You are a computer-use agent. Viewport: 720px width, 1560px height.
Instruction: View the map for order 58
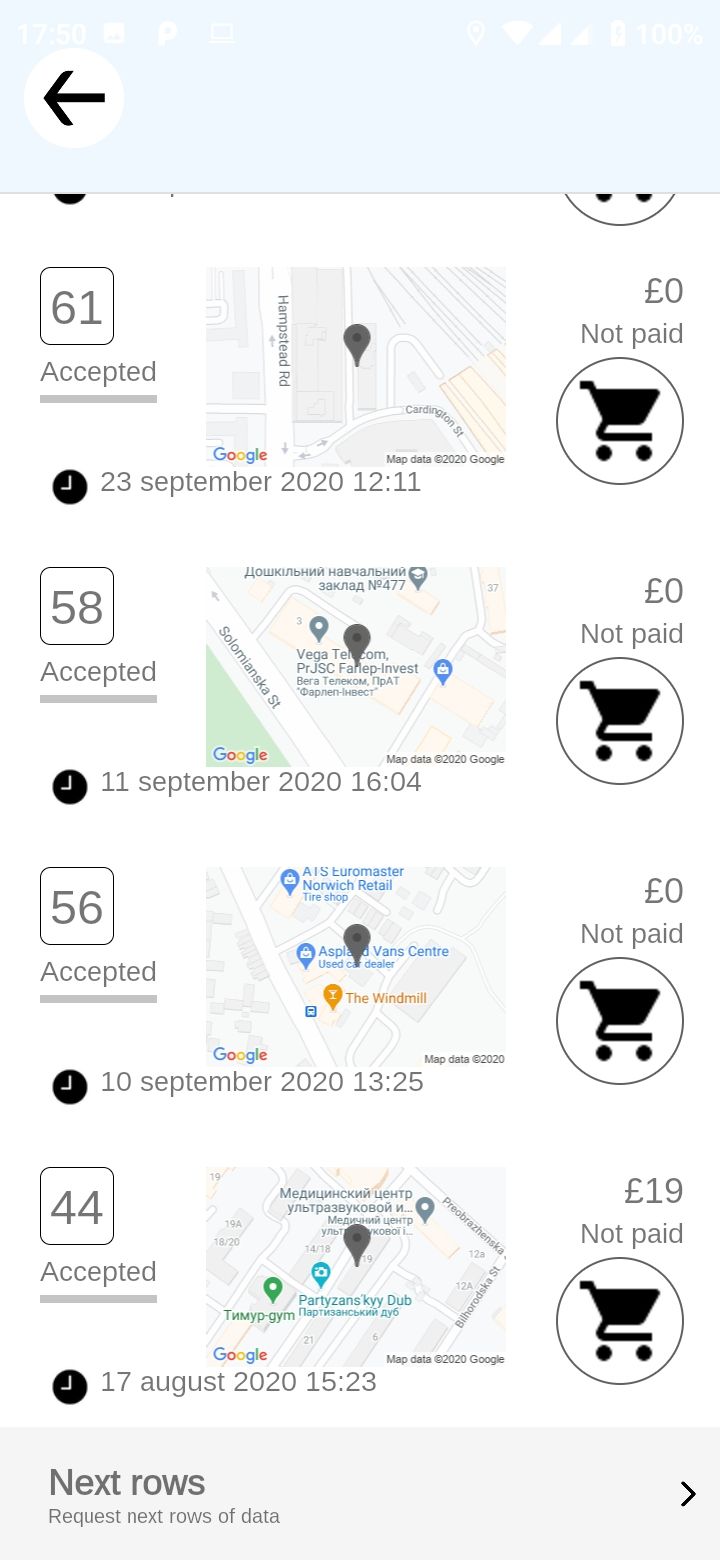[x=356, y=666]
